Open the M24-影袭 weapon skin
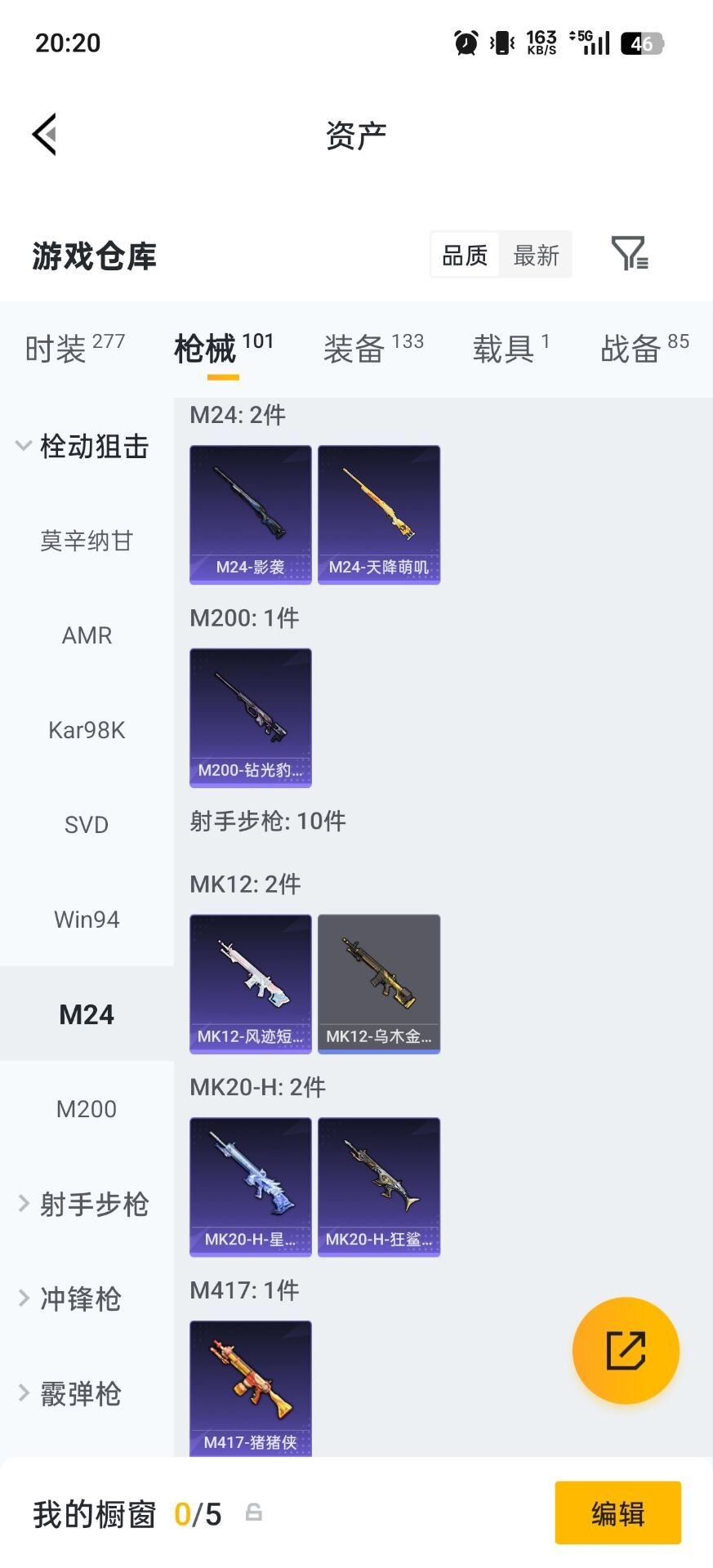The height and width of the screenshot is (1568, 713). [249, 513]
